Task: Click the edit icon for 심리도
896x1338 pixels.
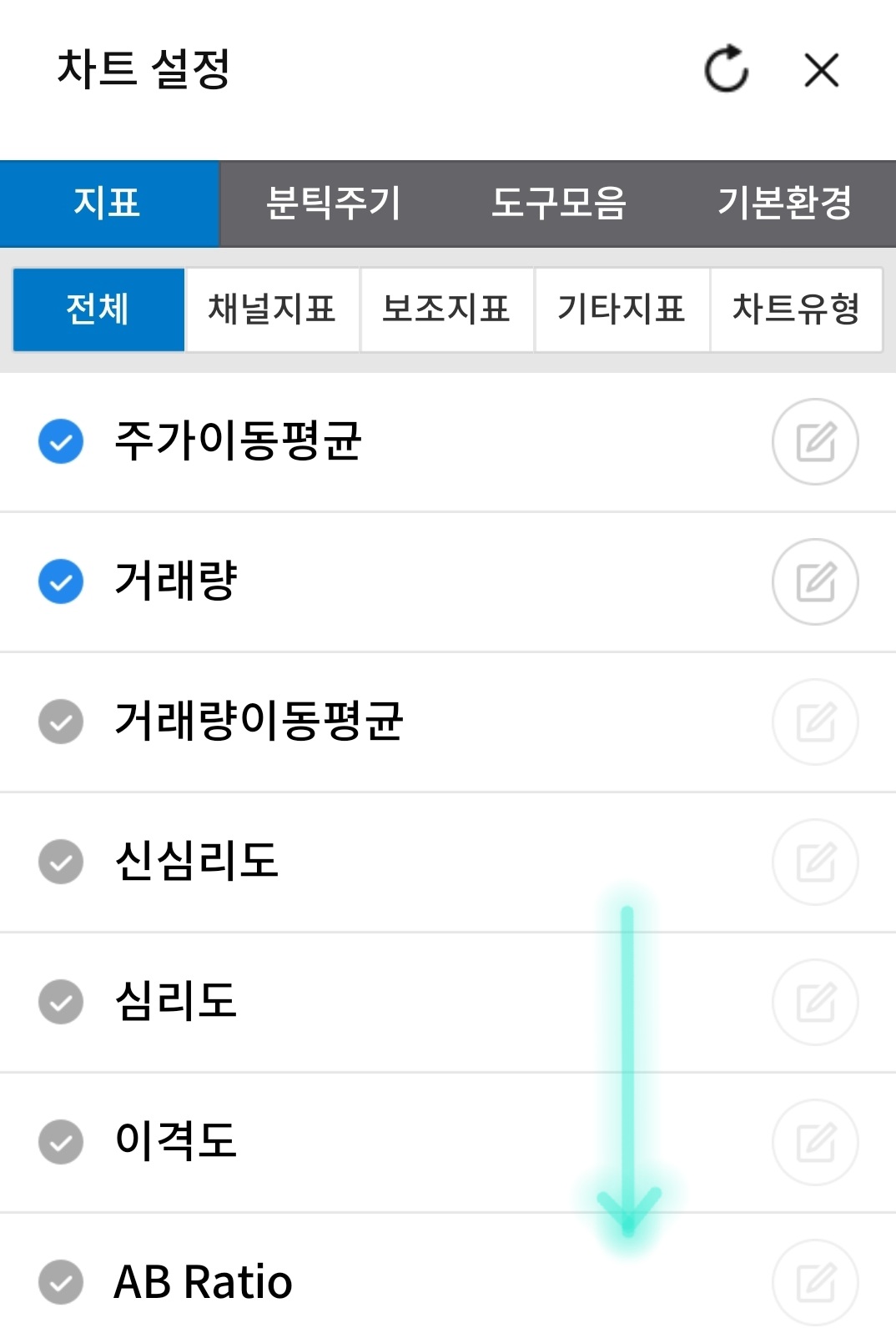Action: tap(815, 1003)
